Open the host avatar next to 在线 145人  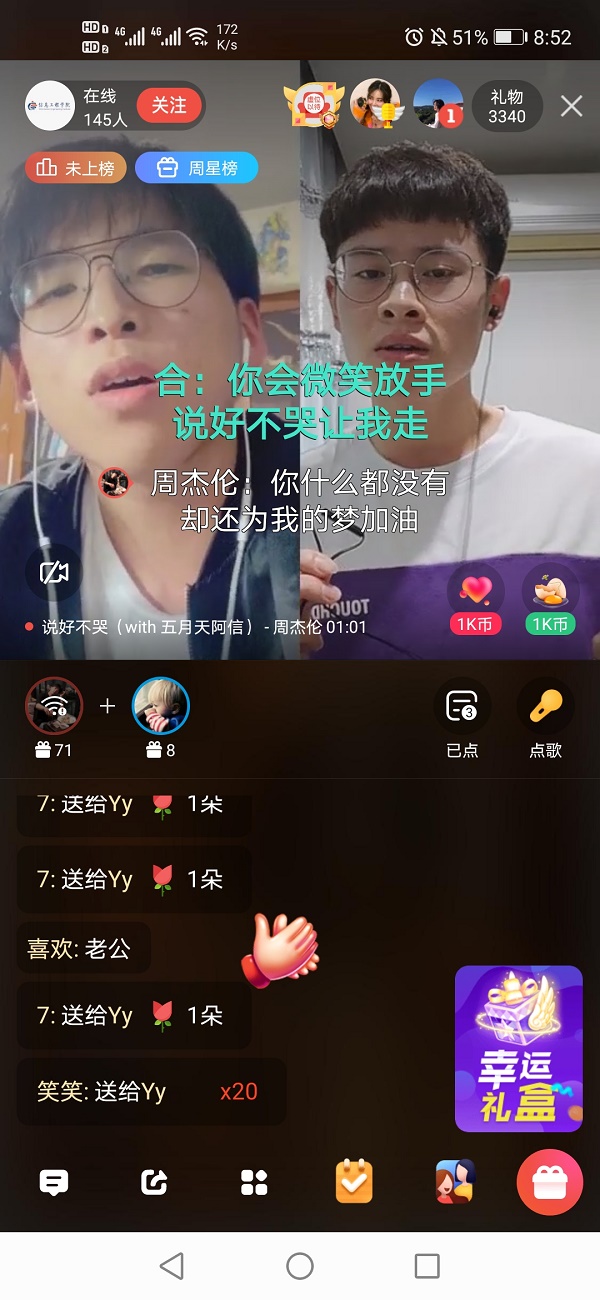50,106
